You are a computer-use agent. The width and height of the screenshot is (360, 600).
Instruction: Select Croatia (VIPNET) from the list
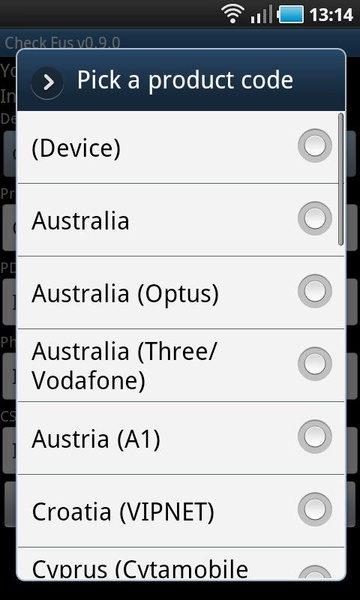181,511
